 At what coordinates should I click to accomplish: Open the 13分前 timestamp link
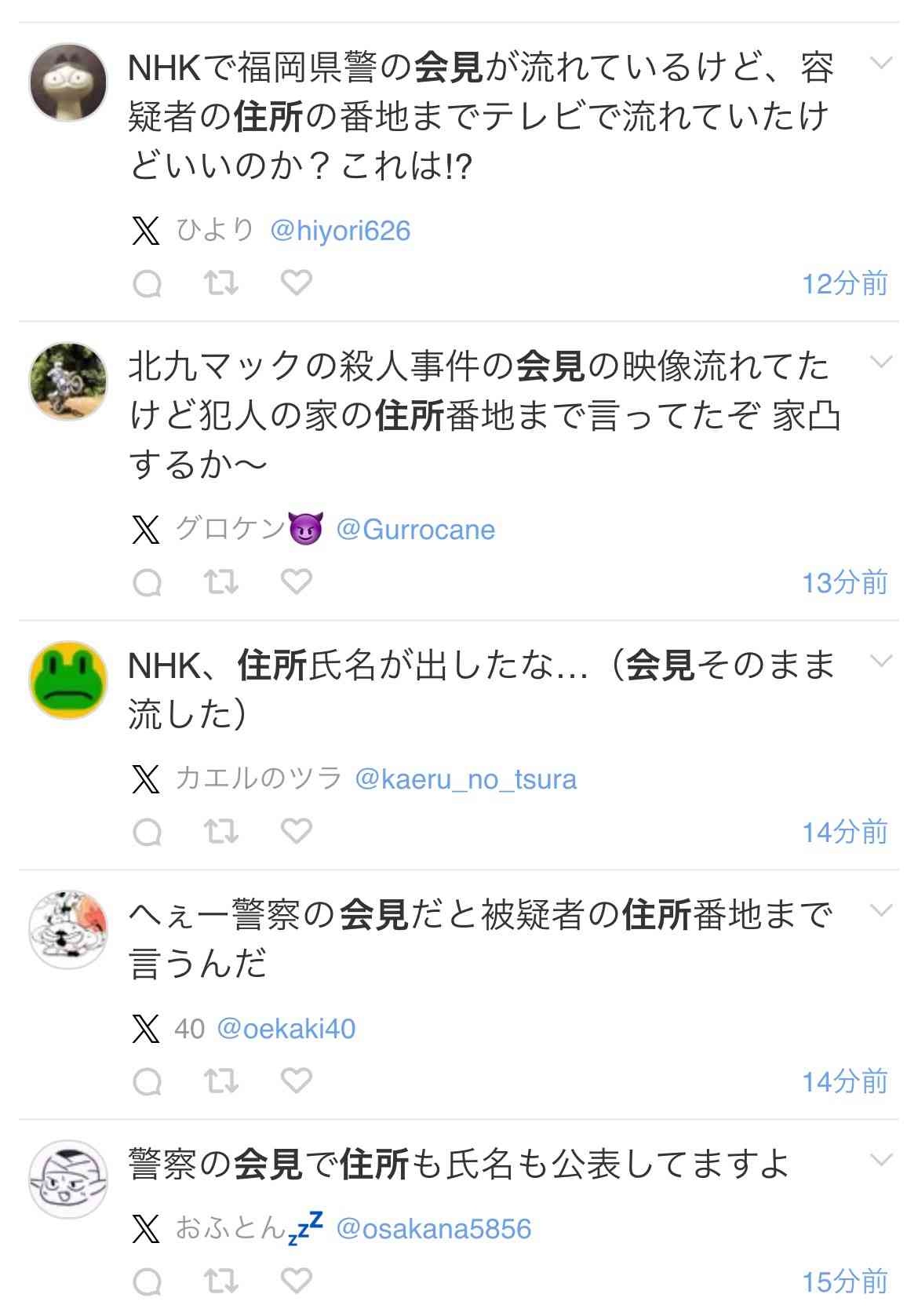tap(844, 582)
